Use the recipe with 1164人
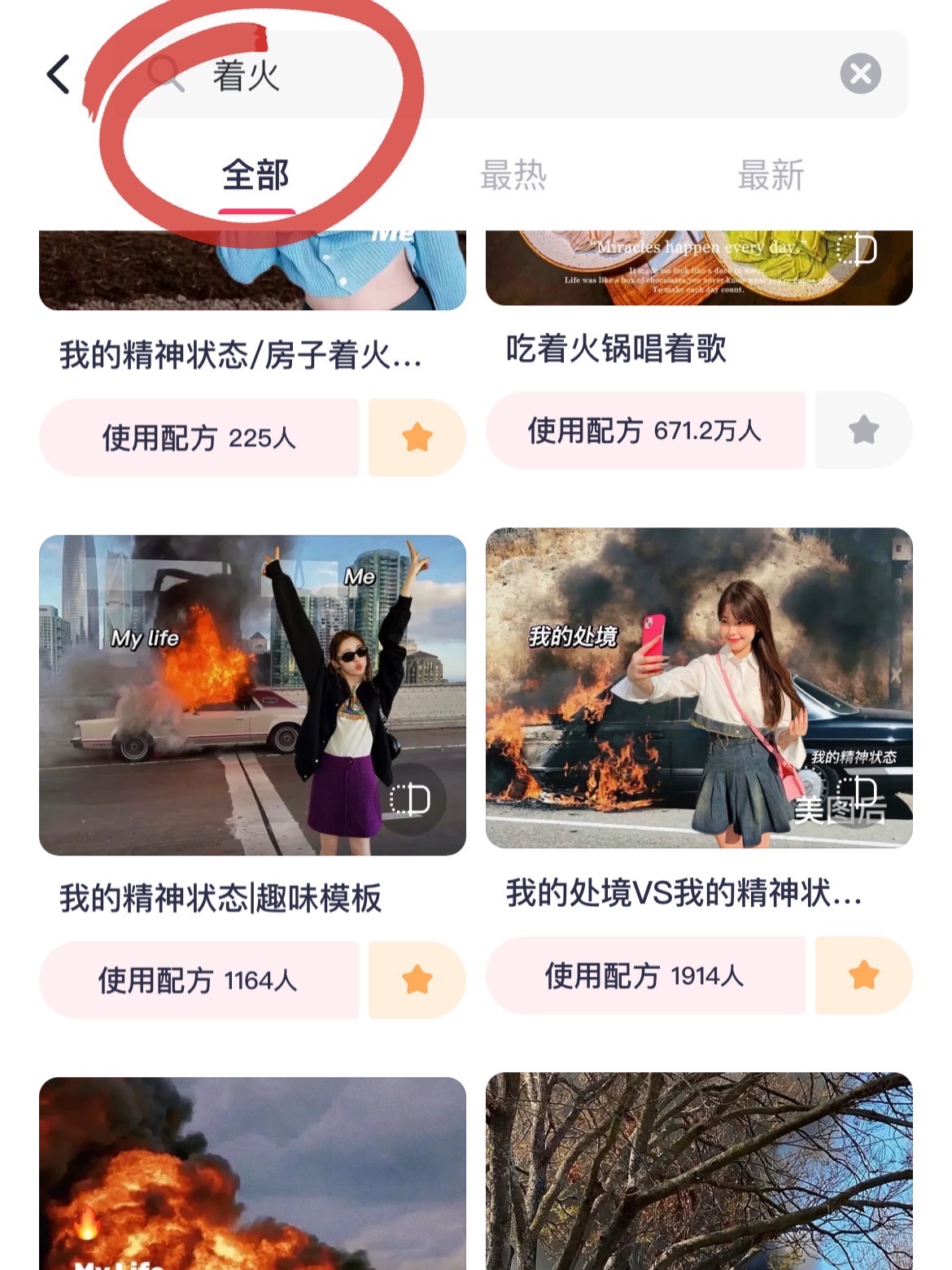The height and width of the screenshot is (1270, 952). tap(199, 980)
